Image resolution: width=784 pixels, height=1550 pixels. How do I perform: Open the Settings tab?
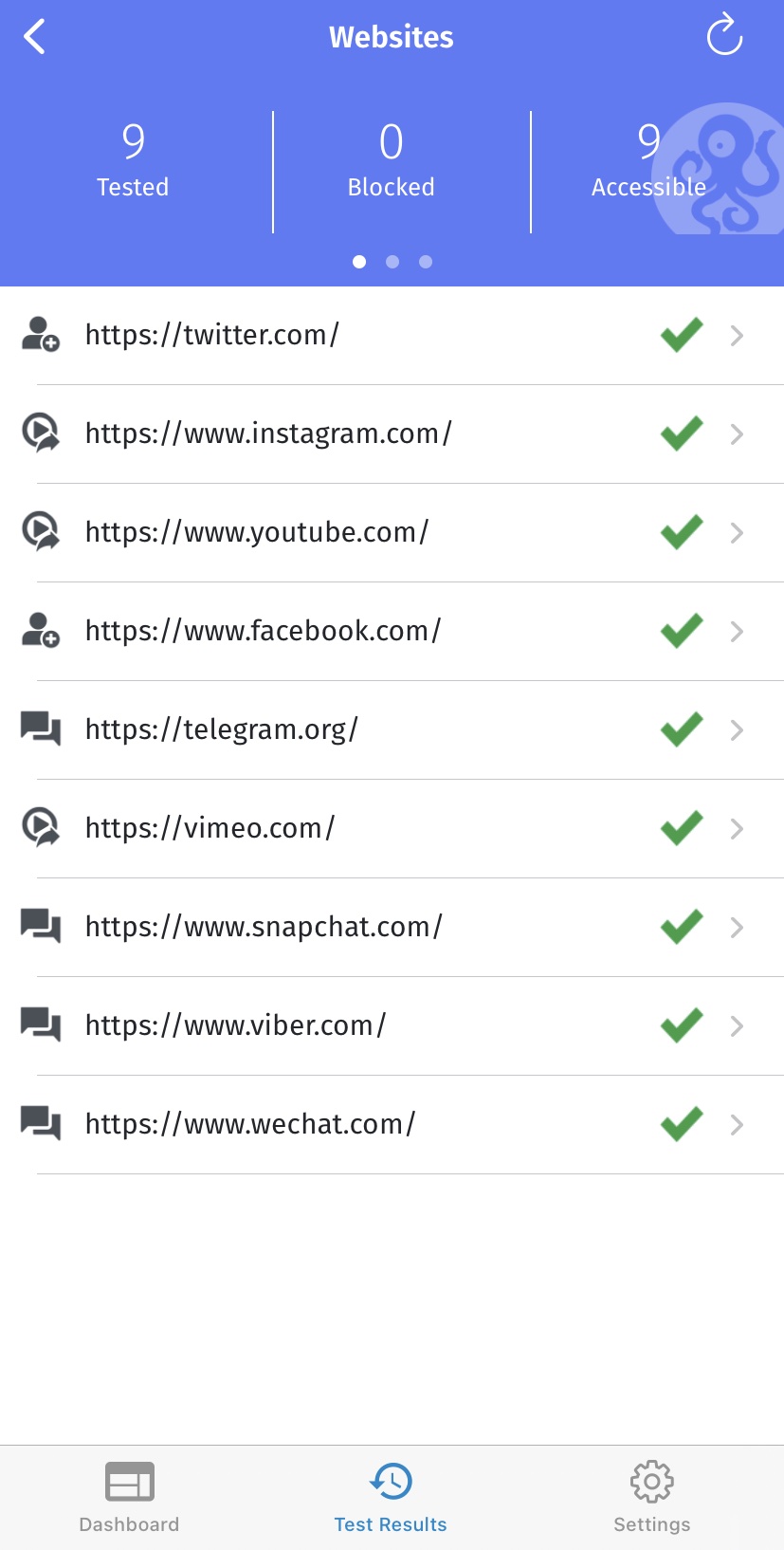652,1498
